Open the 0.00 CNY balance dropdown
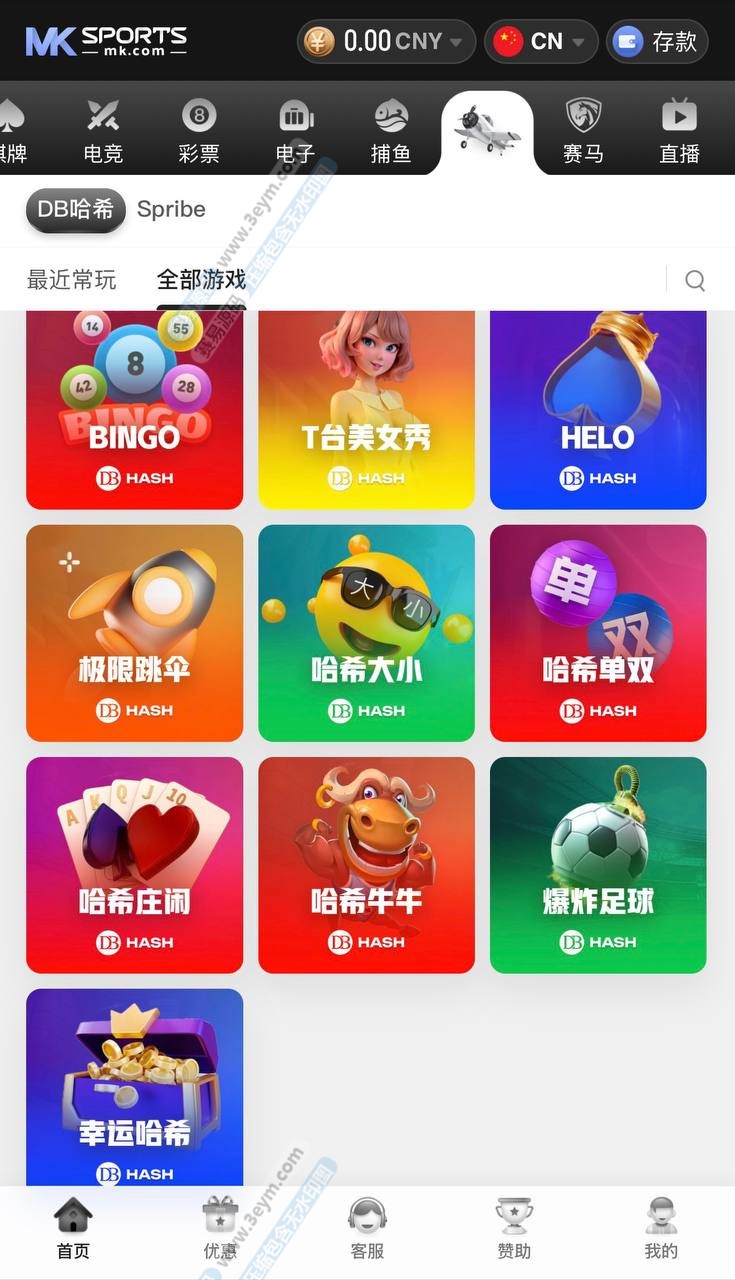Screen dimensions: 735x1280 coord(386,42)
